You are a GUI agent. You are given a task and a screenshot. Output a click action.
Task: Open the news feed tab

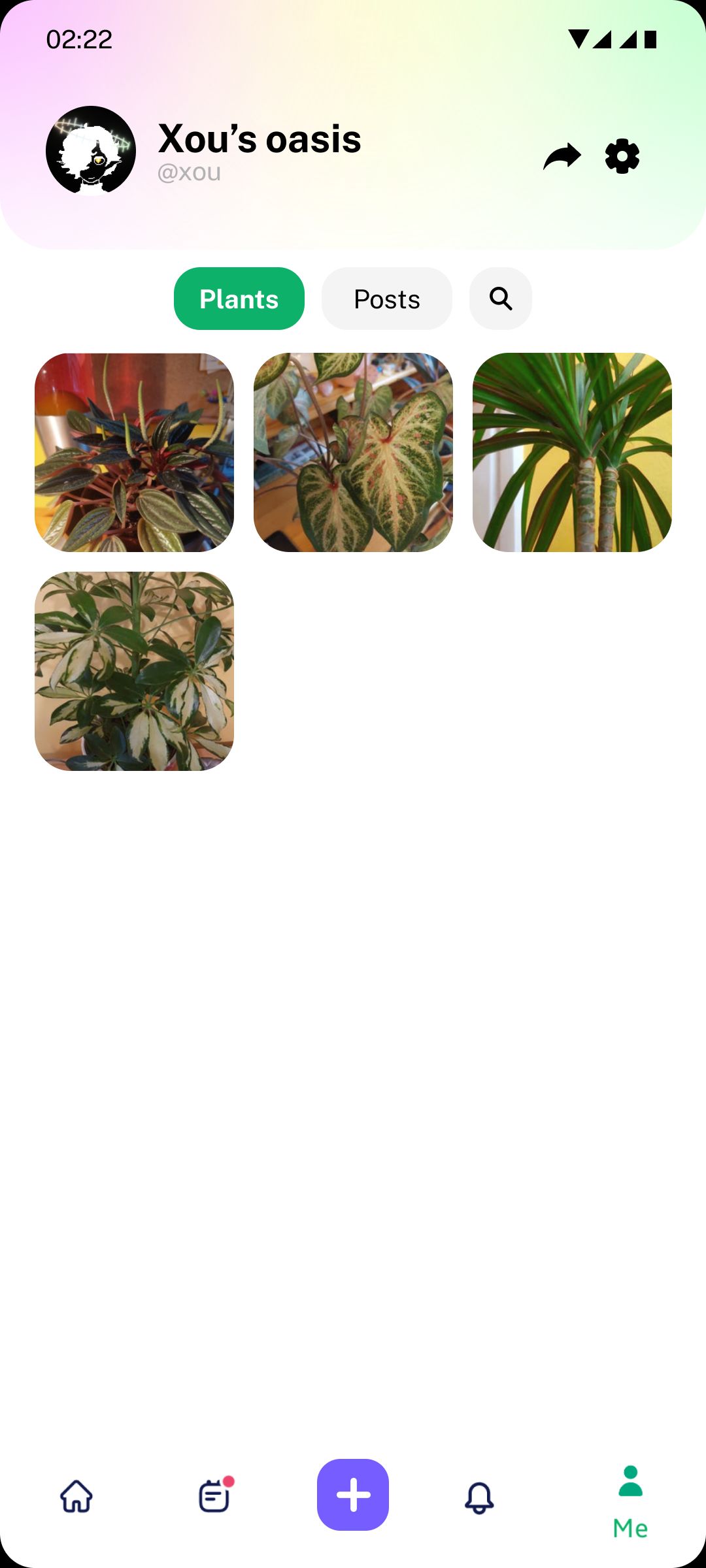pos(214,1495)
